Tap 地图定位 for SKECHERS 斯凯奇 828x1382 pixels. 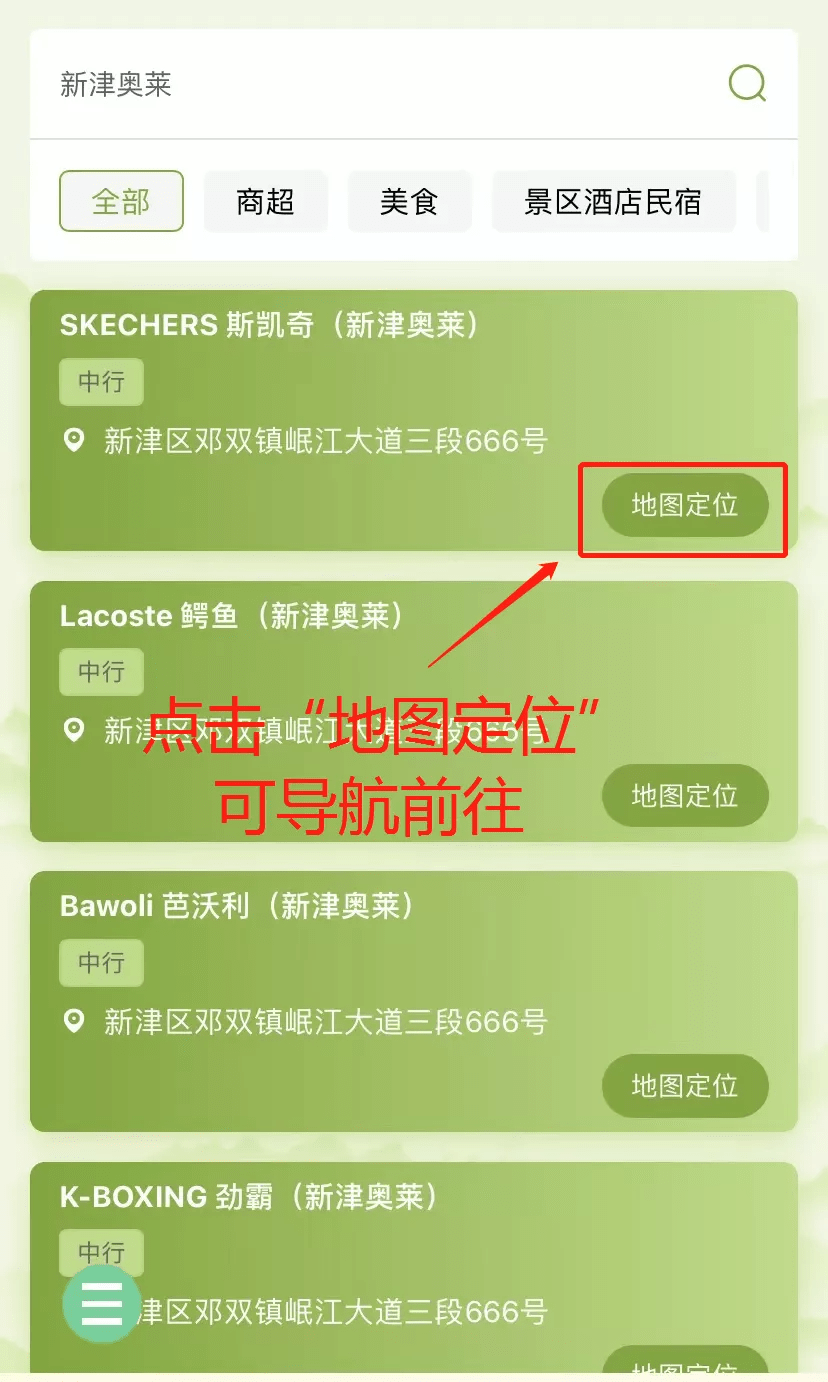(x=685, y=505)
